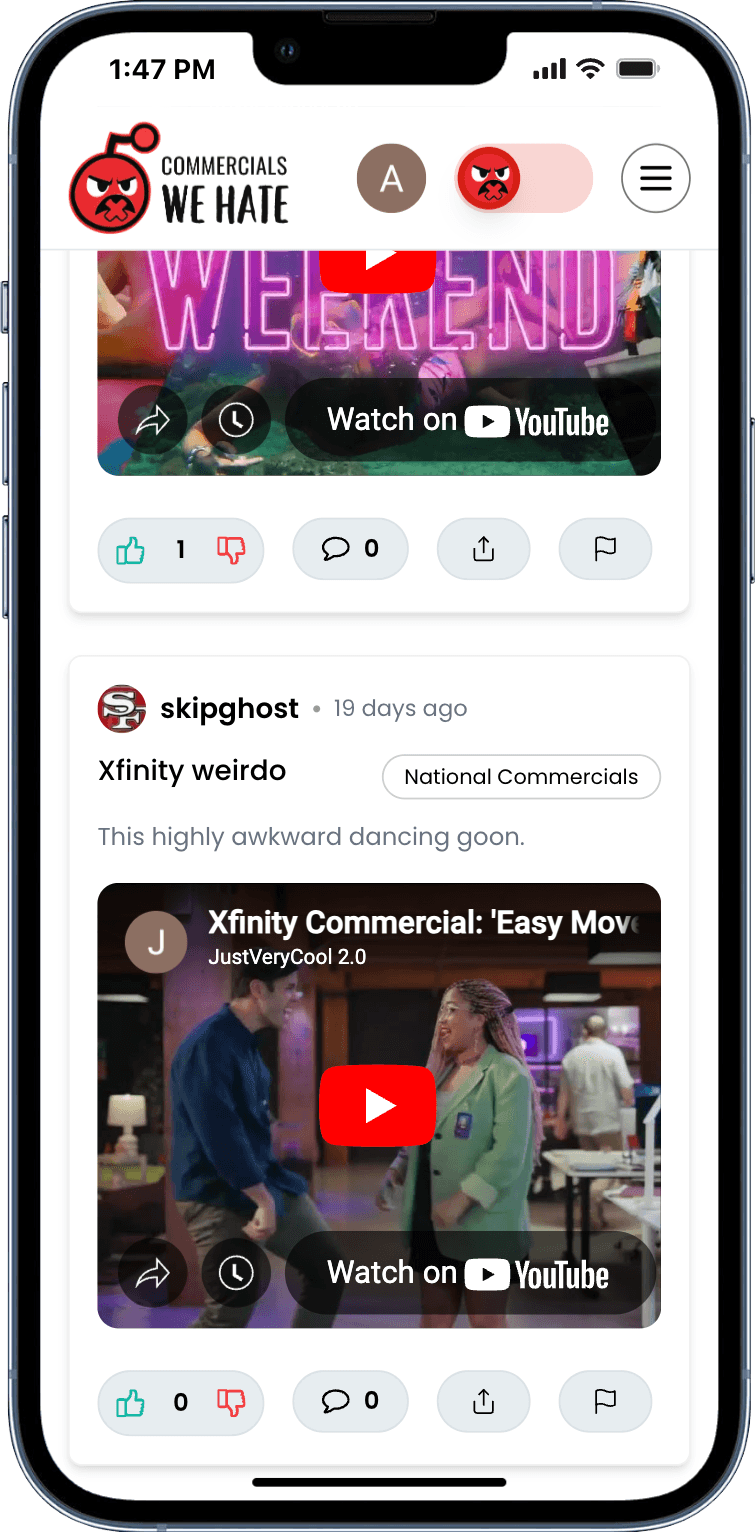Play the Xfinity Commercial video
The height and width of the screenshot is (1532, 755).
[377, 1105]
